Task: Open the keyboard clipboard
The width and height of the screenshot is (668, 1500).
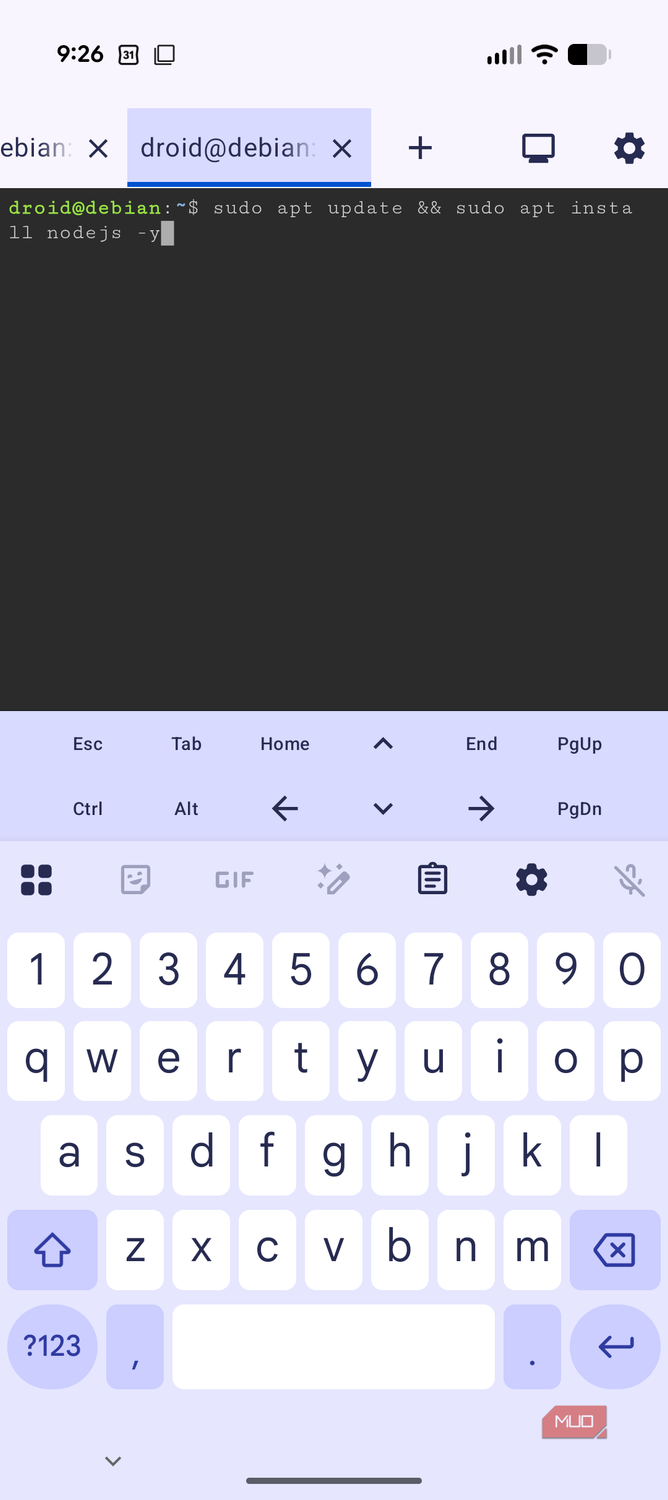Action: (x=432, y=880)
